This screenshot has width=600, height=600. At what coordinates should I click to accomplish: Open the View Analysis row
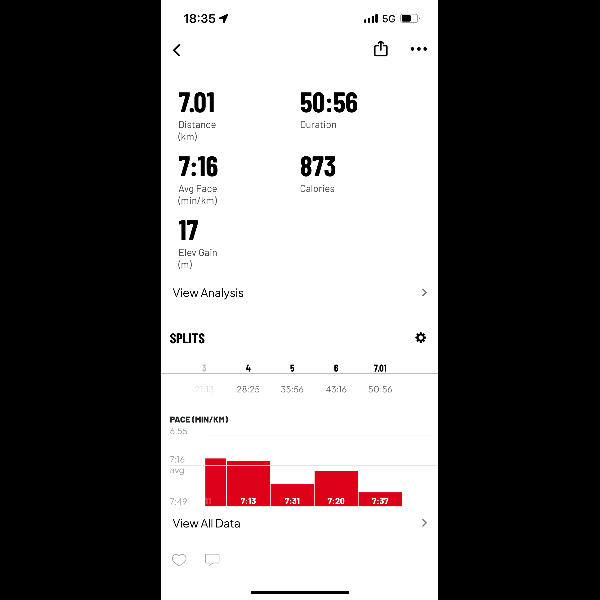300,293
